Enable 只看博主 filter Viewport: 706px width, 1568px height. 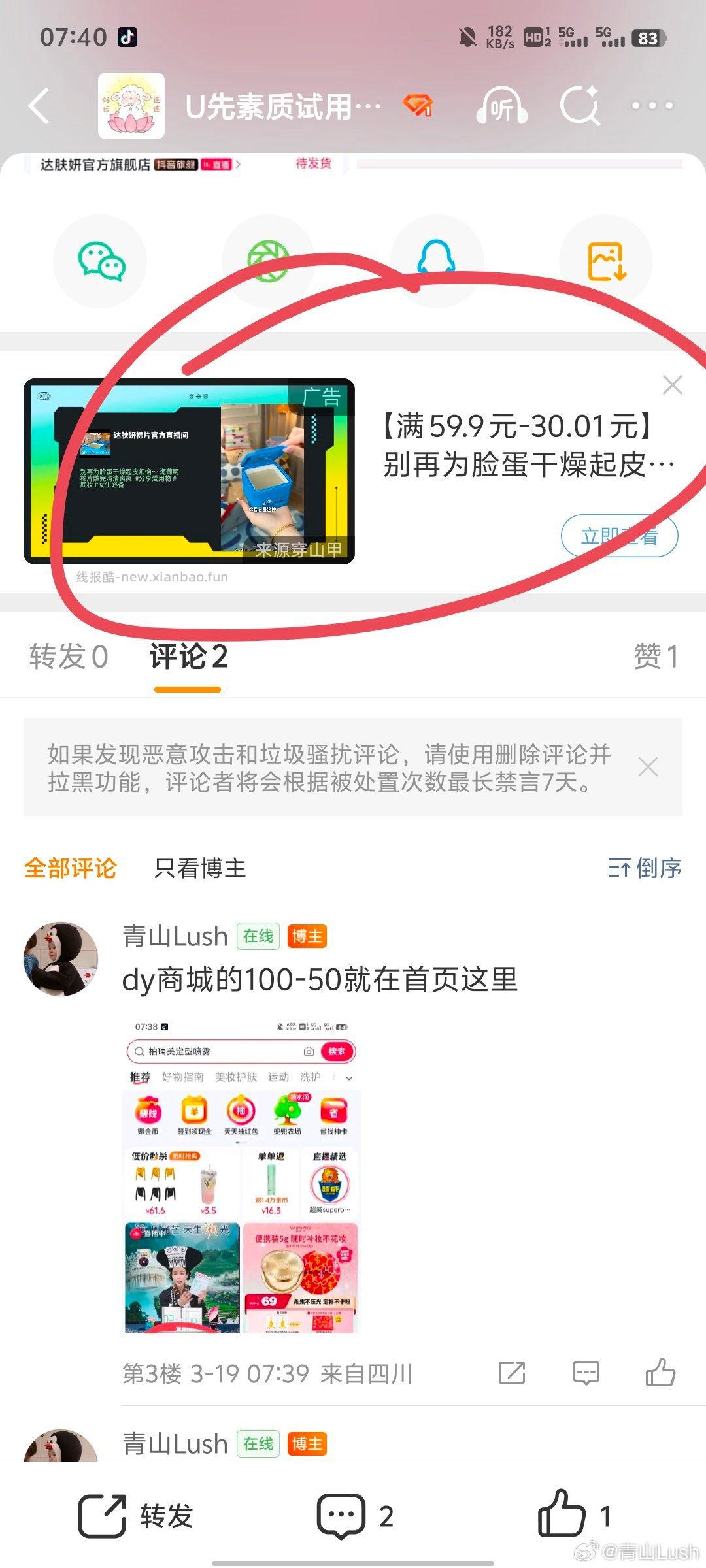tap(199, 869)
